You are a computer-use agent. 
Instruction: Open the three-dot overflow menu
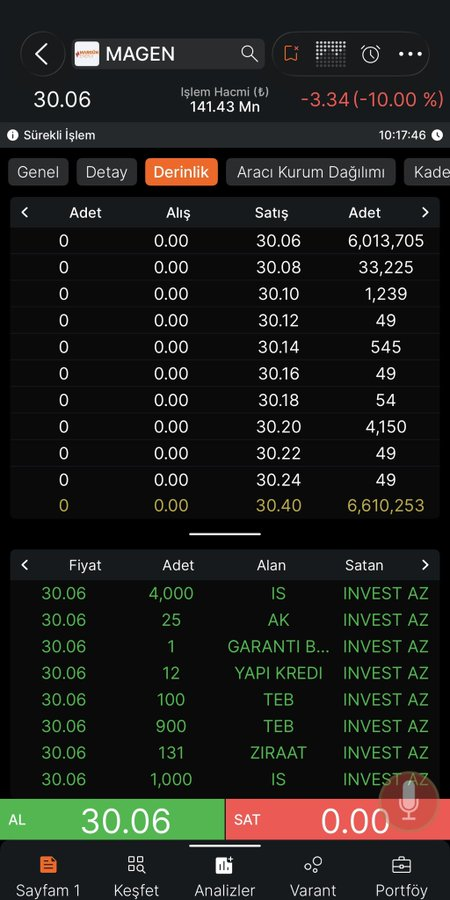pos(410,54)
